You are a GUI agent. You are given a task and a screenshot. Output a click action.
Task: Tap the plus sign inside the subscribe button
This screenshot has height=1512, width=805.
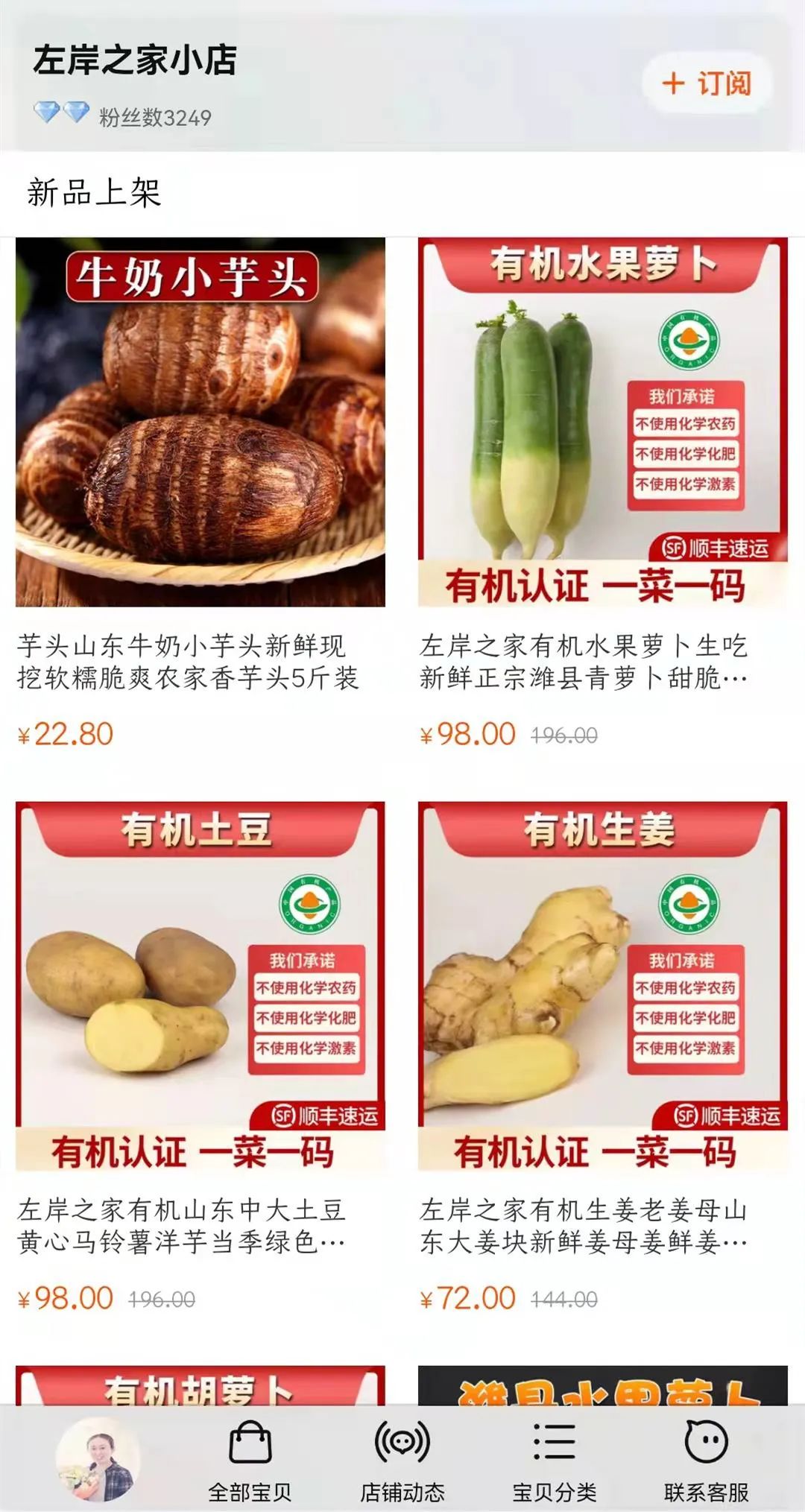coord(675,84)
